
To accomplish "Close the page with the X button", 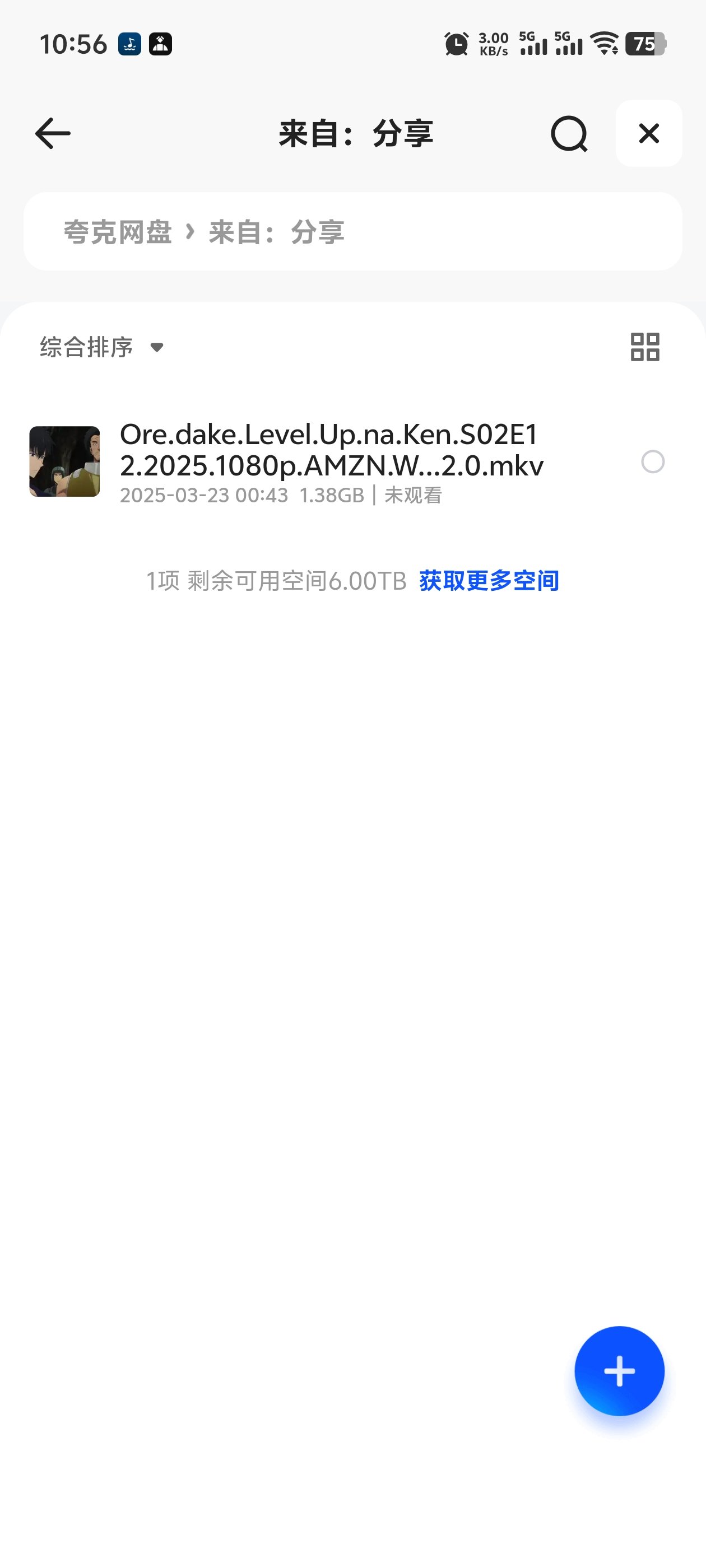I will click(649, 133).
